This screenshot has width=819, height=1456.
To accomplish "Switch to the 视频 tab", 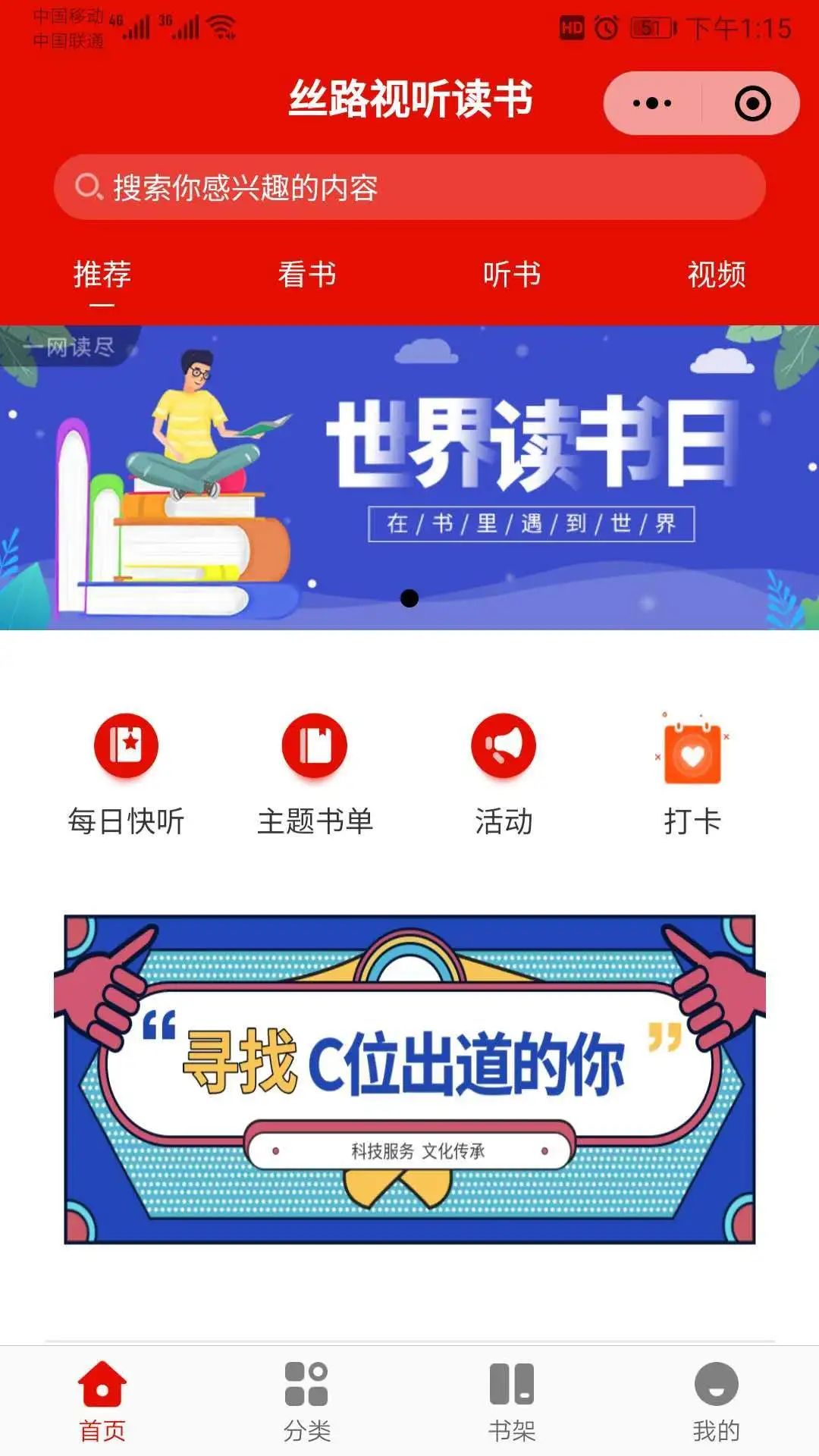I will [x=717, y=275].
